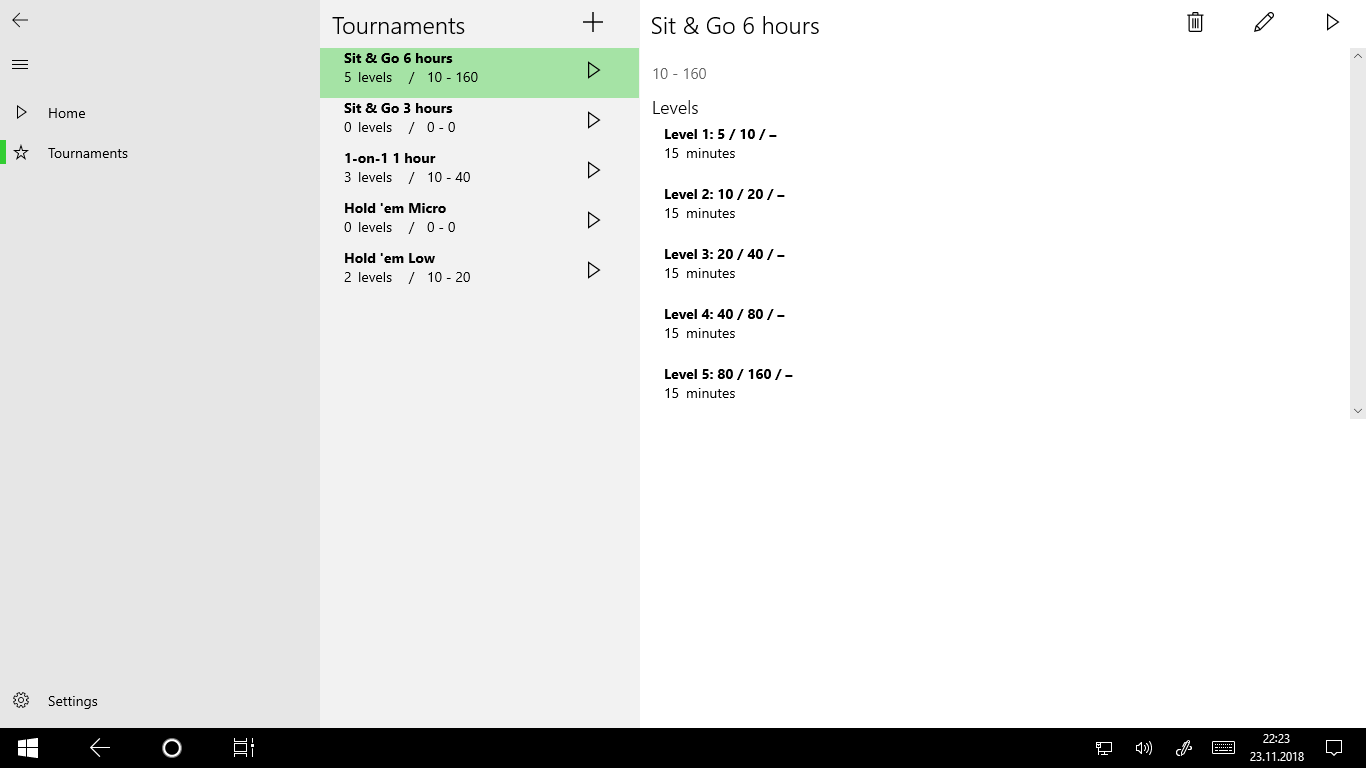Add a new tournament
The width and height of the screenshot is (1366, 768).
pyautogui.click(x=593, y=23)
